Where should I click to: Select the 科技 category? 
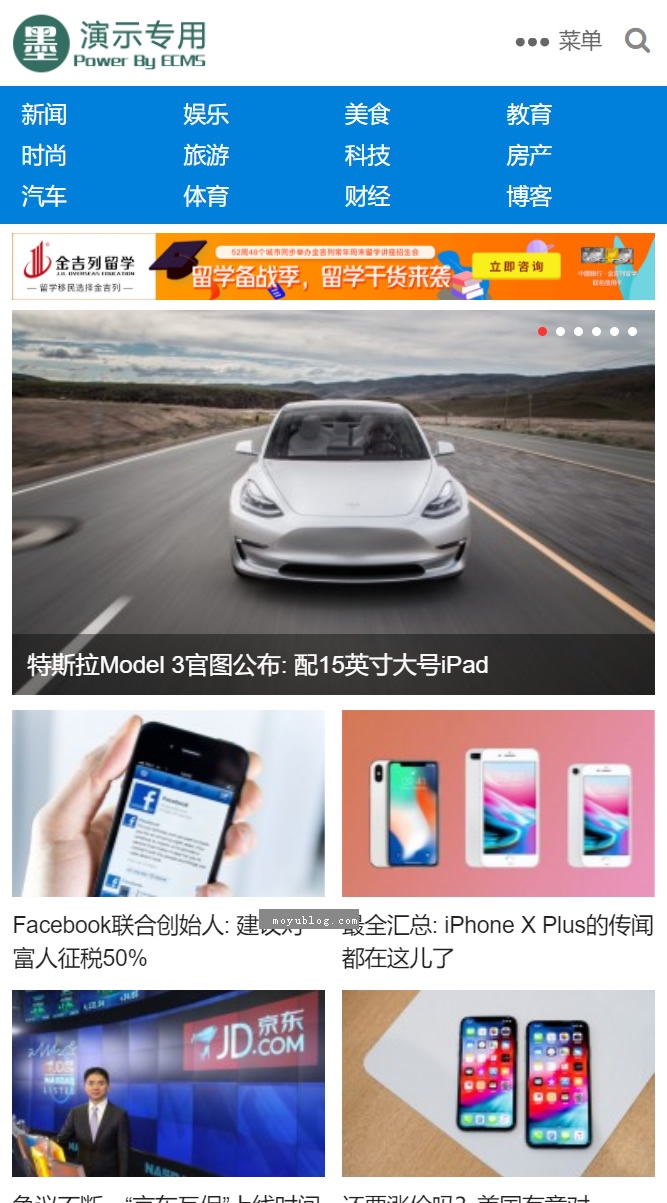tap(367, 156)
